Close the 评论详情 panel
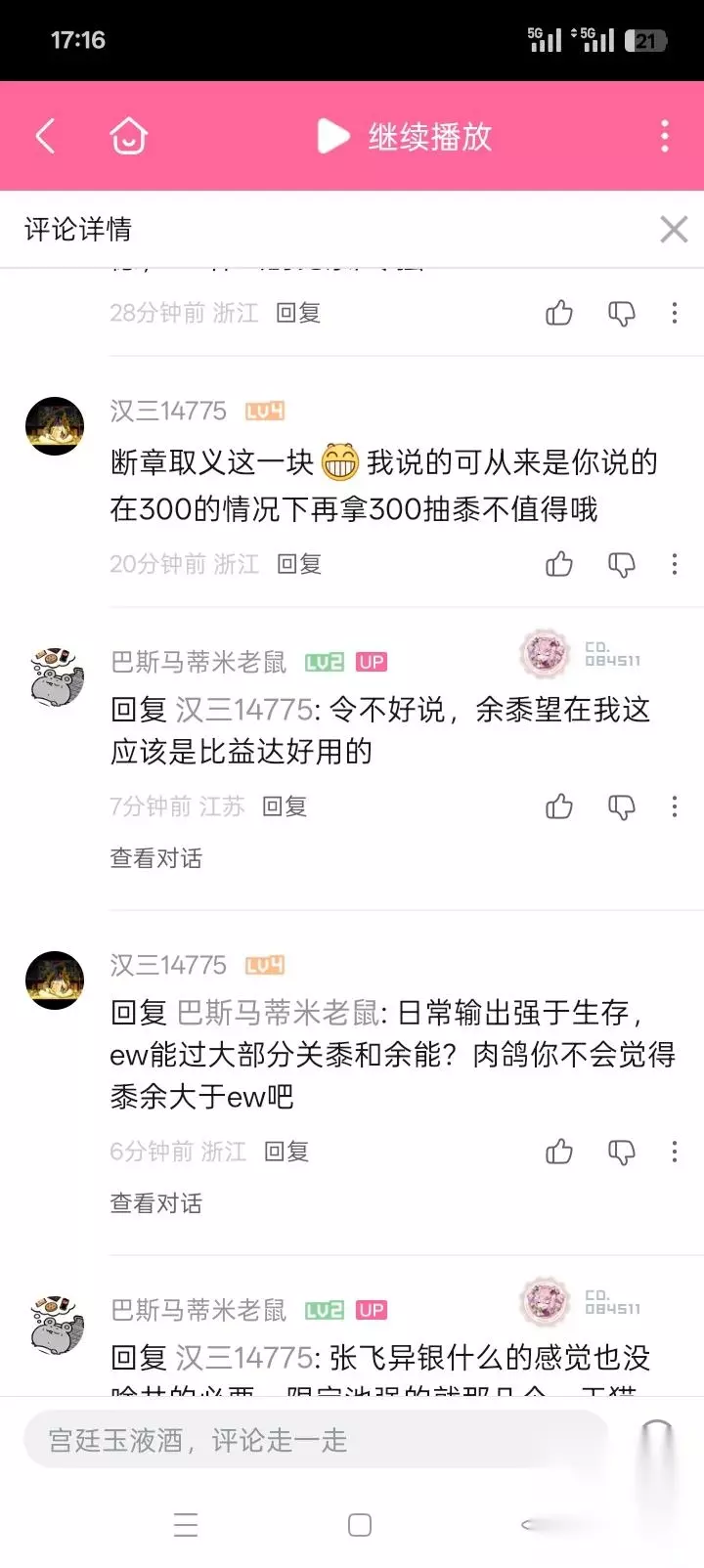 click(x=674, y=230)
